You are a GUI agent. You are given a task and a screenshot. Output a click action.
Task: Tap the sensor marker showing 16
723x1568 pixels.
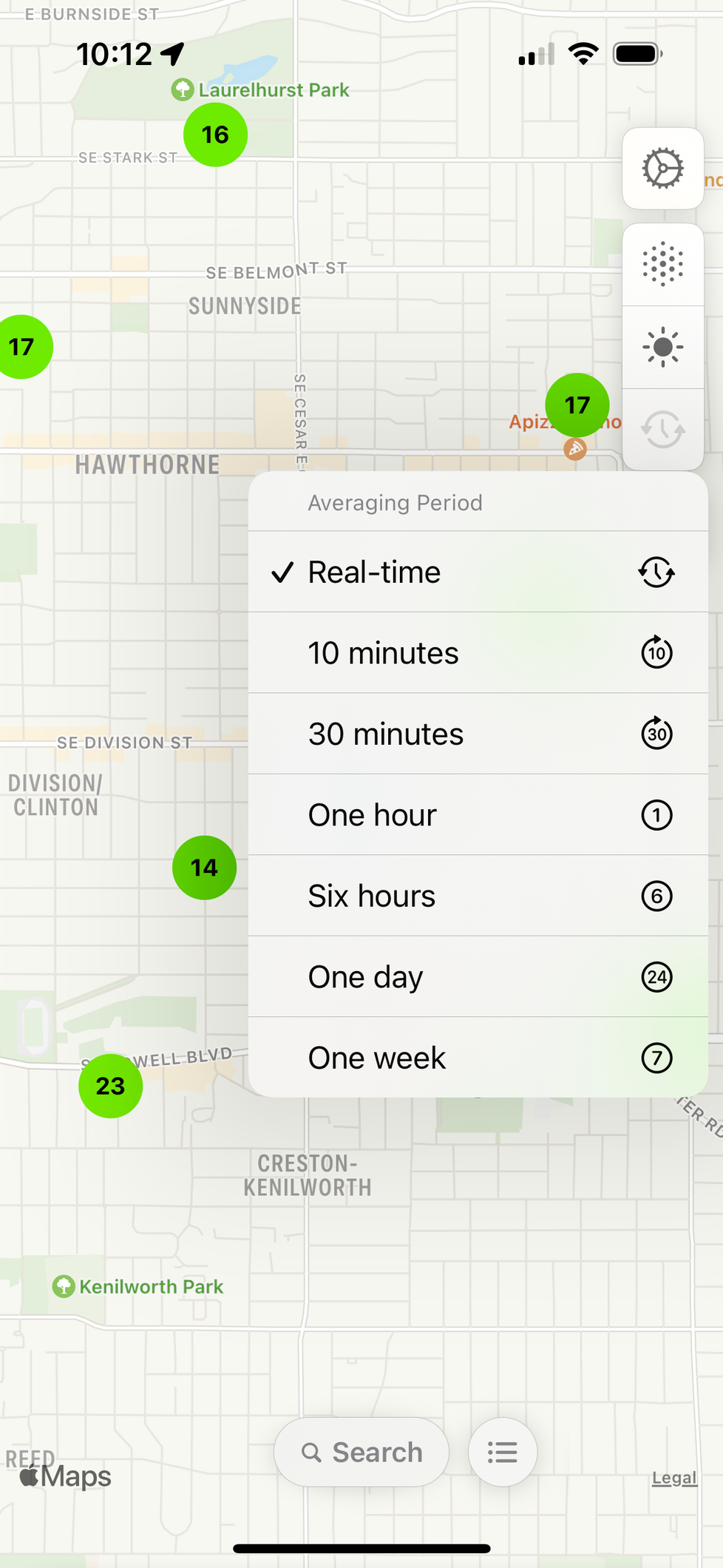coord(215,135)
